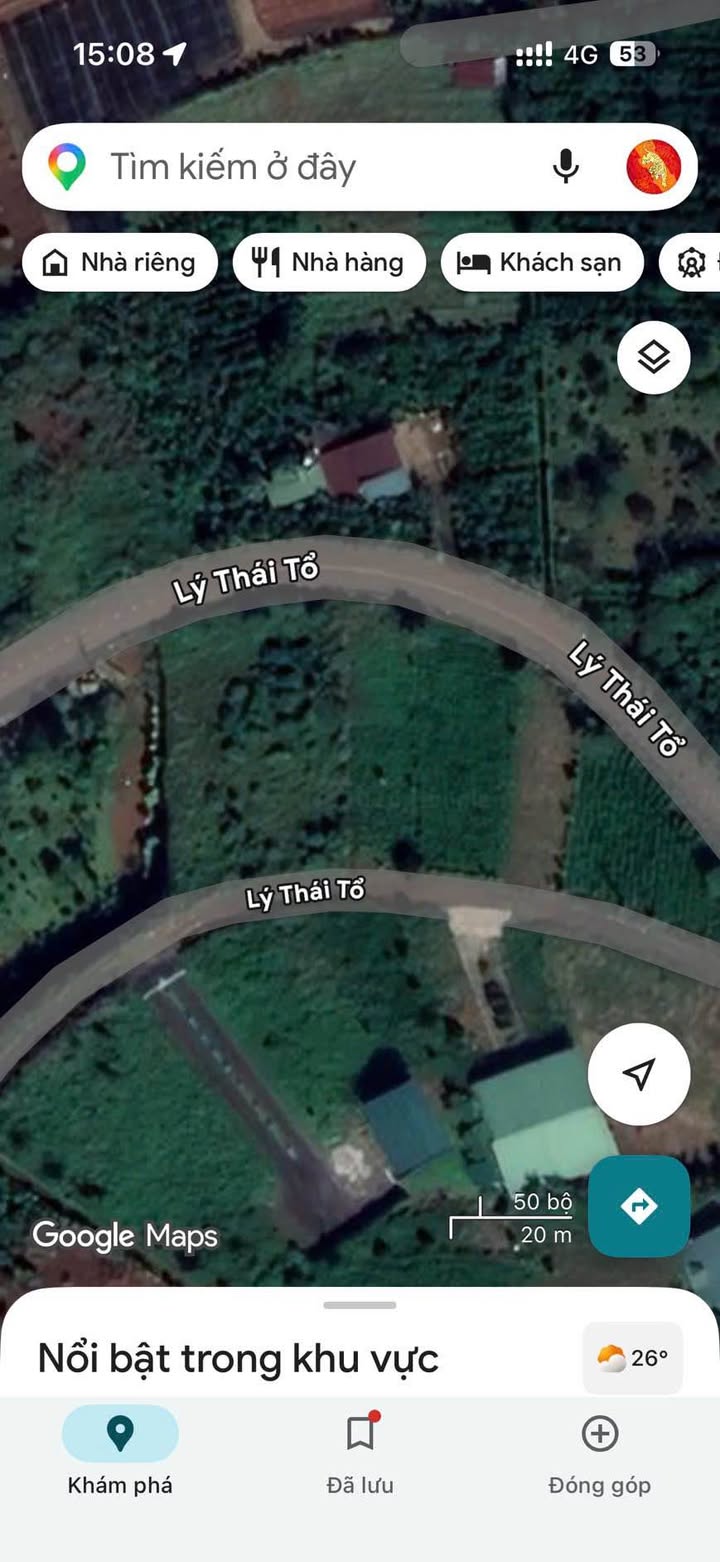The width and height of the screenshot is (720, 1562).
Task: Open directions with the teal navigation icon
Action: (639, 1207)
